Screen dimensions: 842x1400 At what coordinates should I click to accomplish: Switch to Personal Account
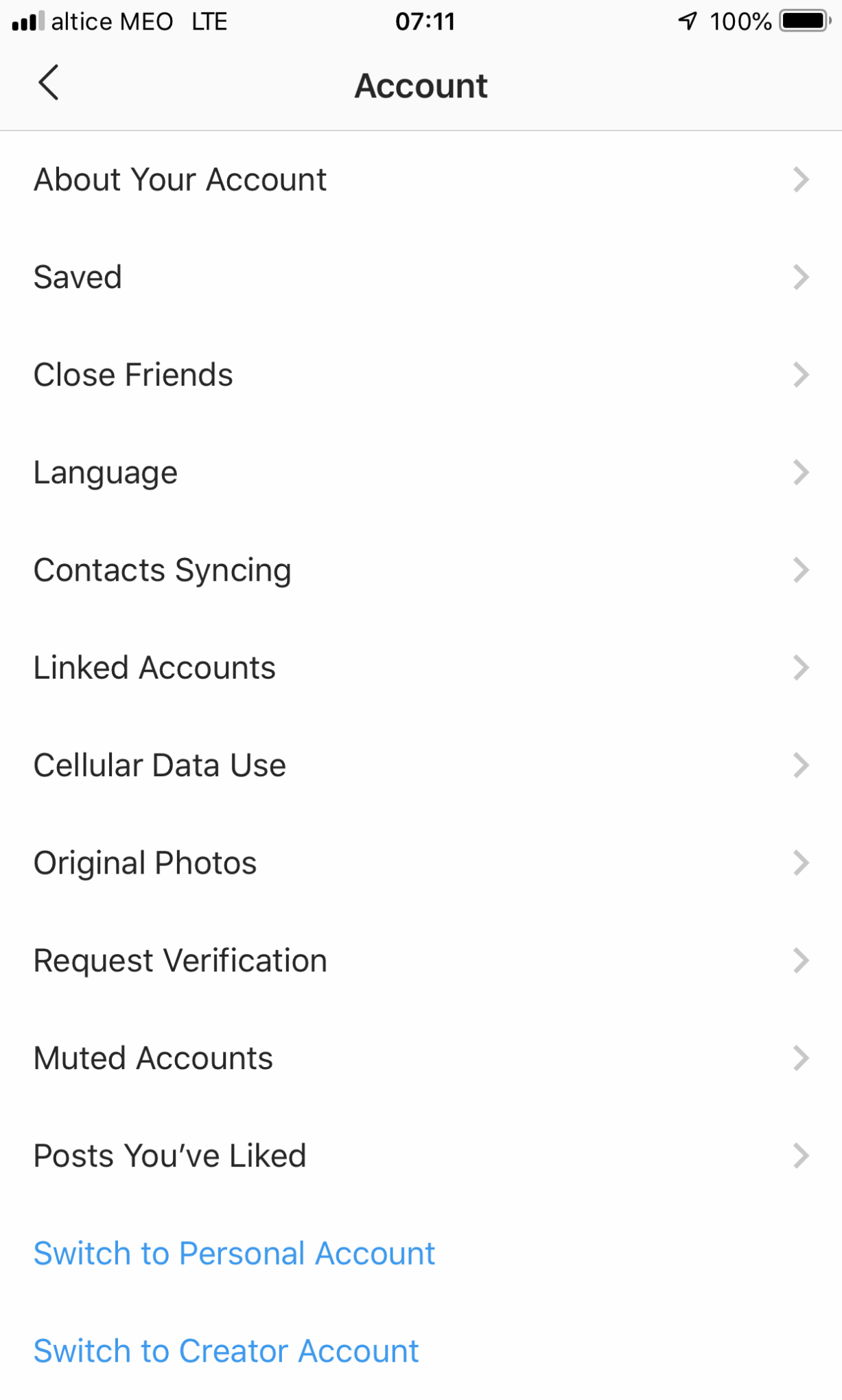click(234, 1254)
